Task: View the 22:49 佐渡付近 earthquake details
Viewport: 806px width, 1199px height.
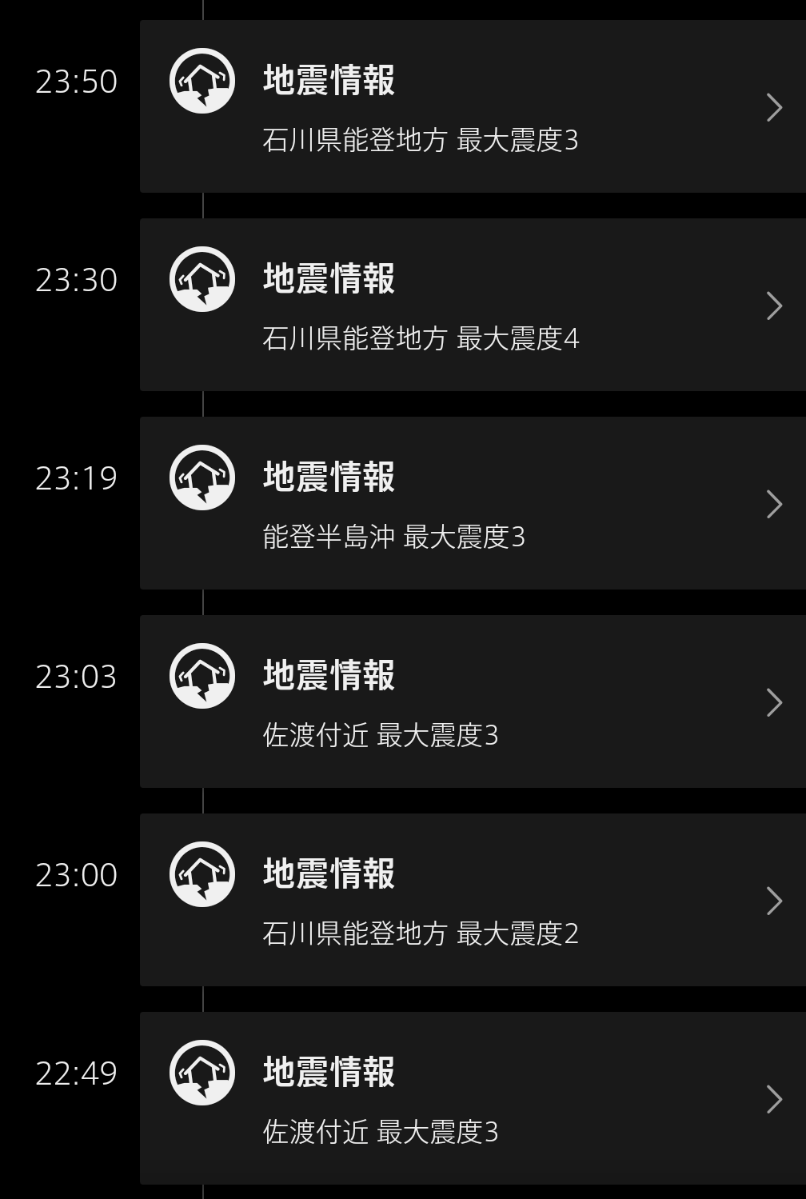Action: 472,1097
